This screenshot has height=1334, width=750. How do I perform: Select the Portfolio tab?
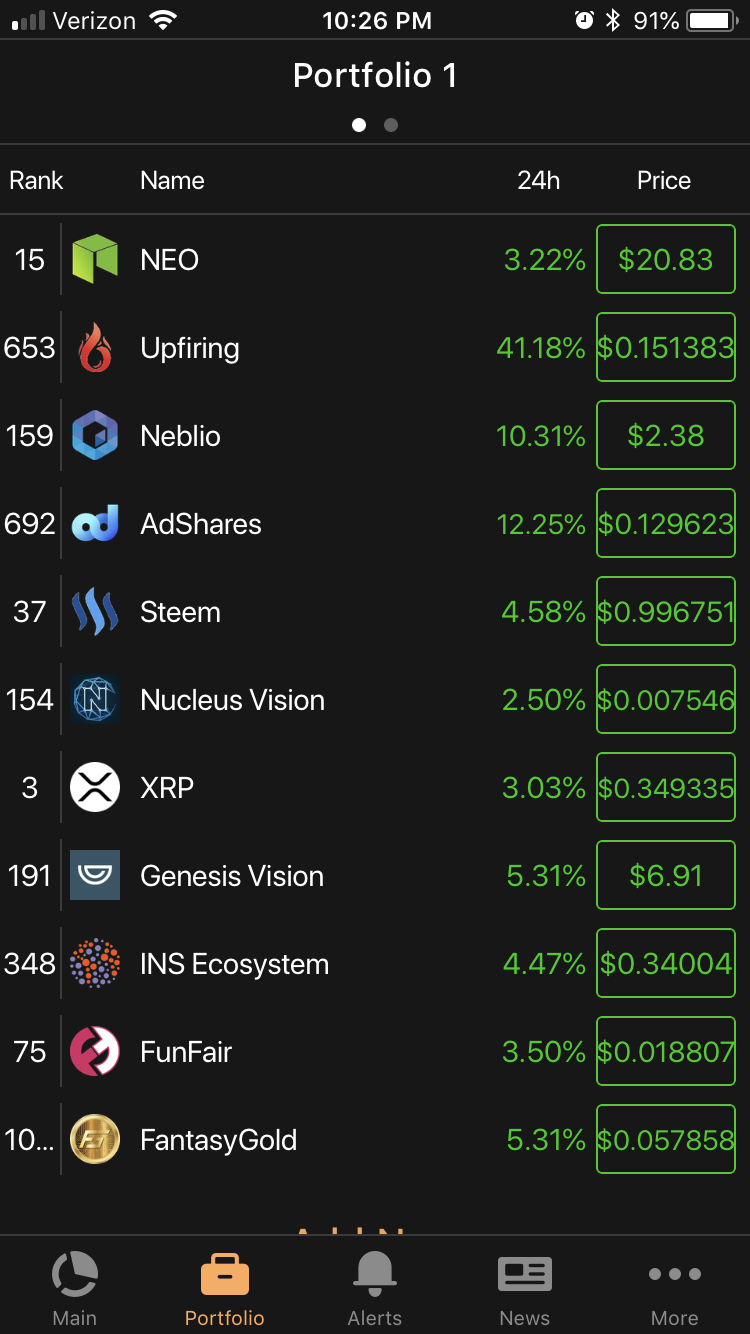click(x=225, y=1288)
